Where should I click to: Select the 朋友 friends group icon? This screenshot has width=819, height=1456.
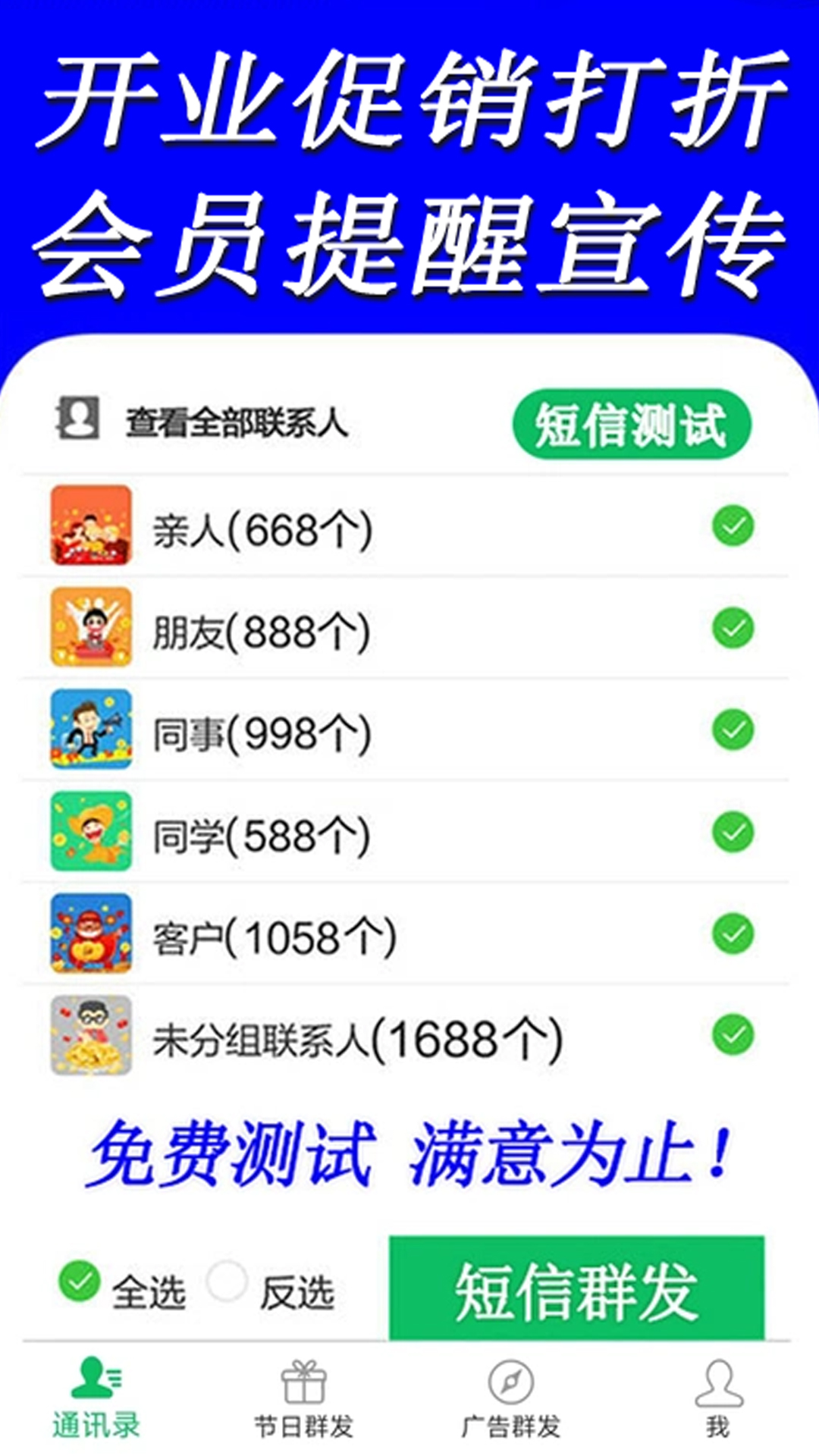point(90,628)
